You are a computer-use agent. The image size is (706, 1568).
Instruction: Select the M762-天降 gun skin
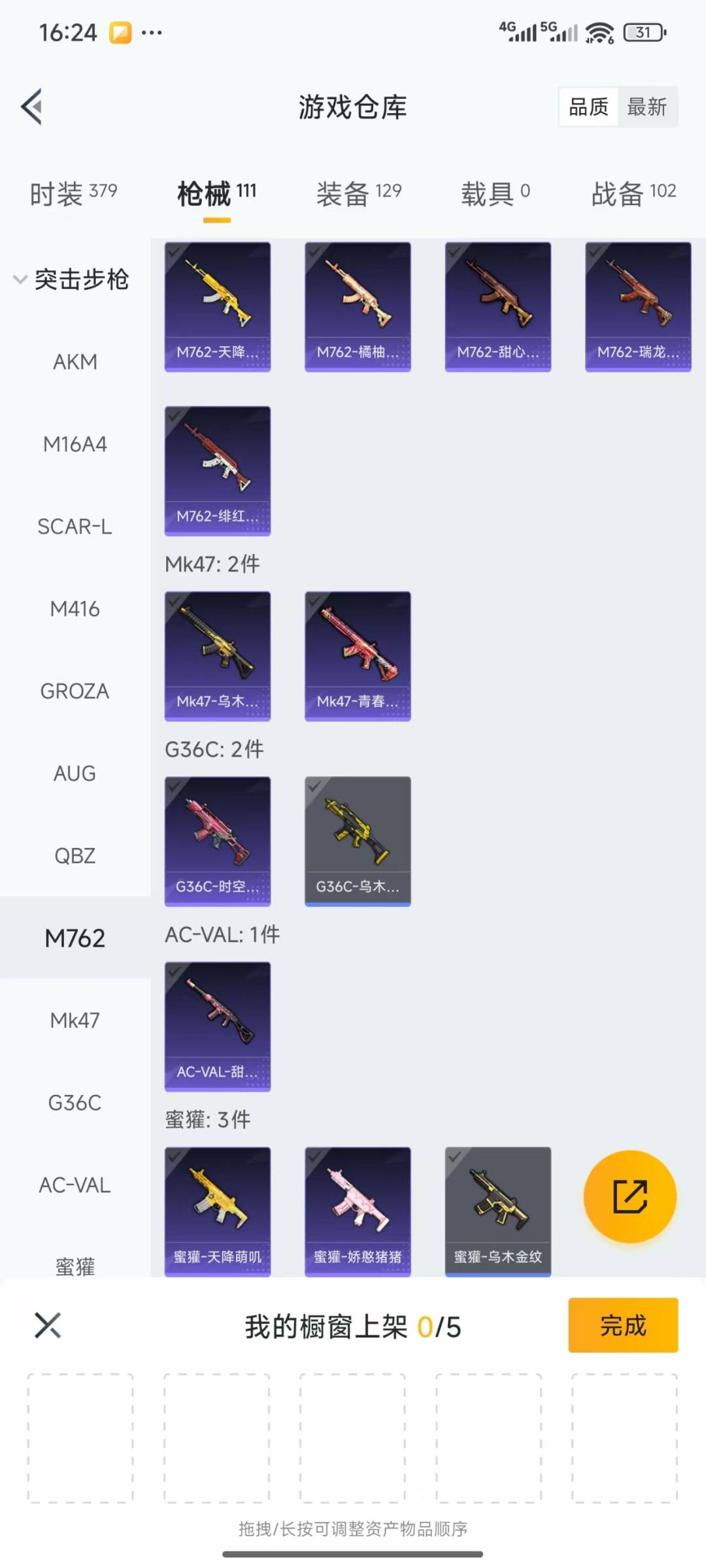[x=218, y=307]
